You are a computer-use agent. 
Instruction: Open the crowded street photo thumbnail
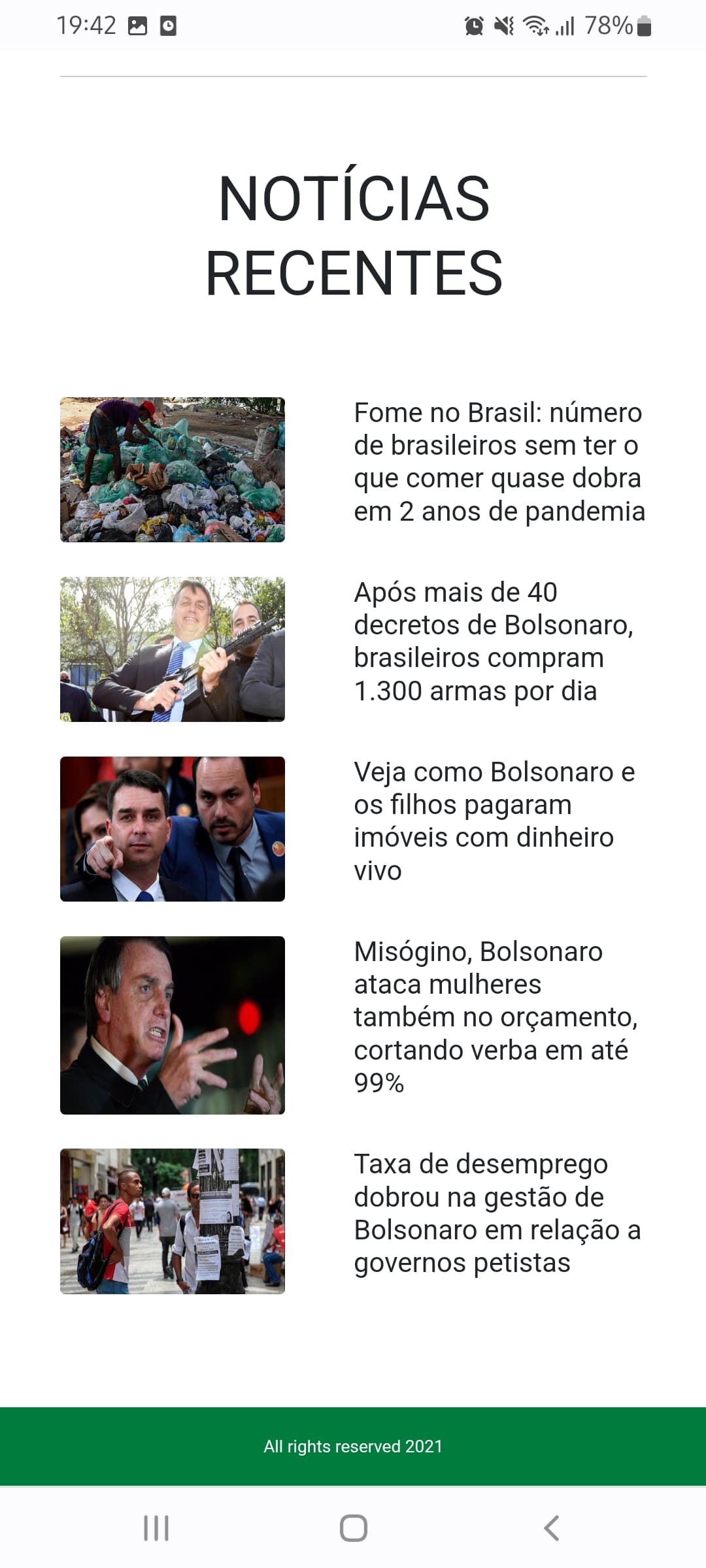[x=173, y=1221]
